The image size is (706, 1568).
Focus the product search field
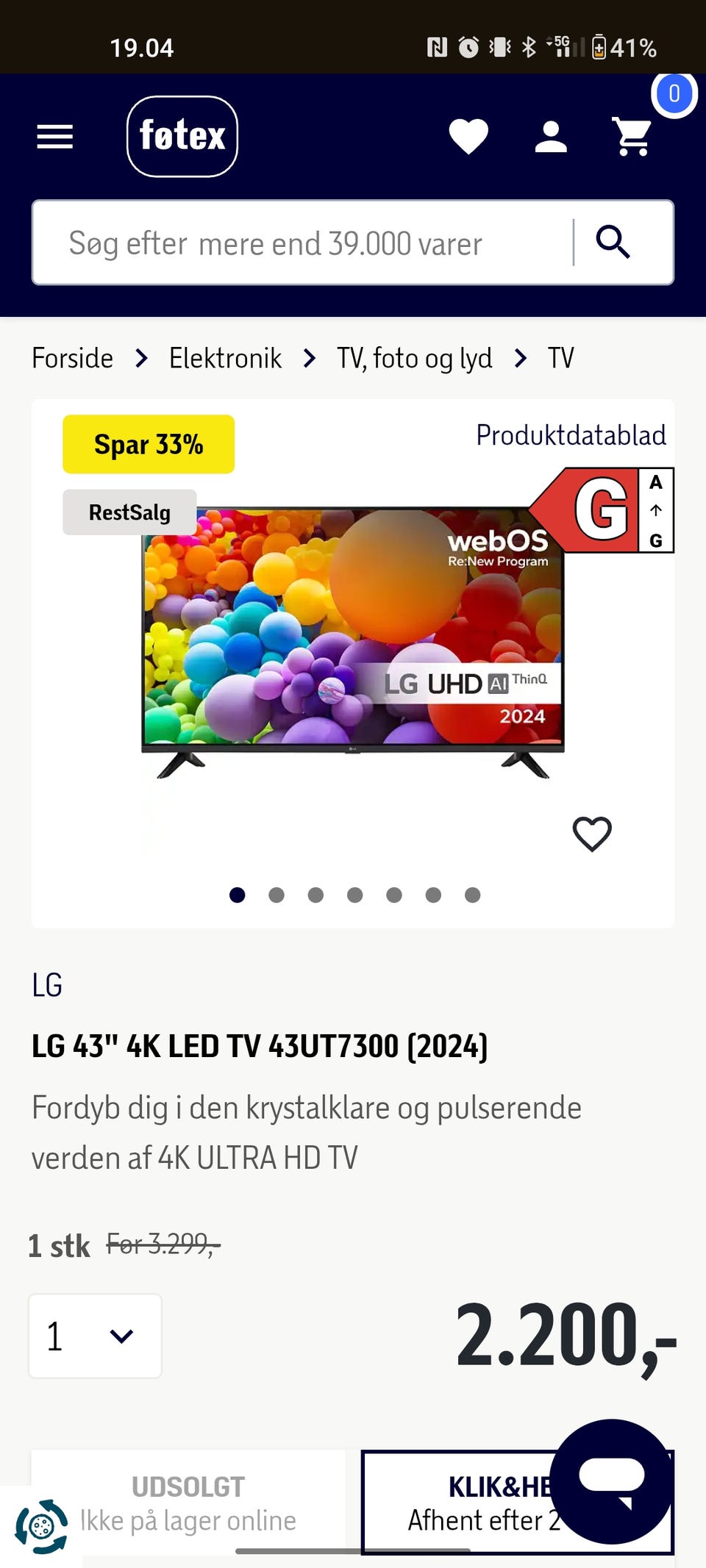[302, 243]
